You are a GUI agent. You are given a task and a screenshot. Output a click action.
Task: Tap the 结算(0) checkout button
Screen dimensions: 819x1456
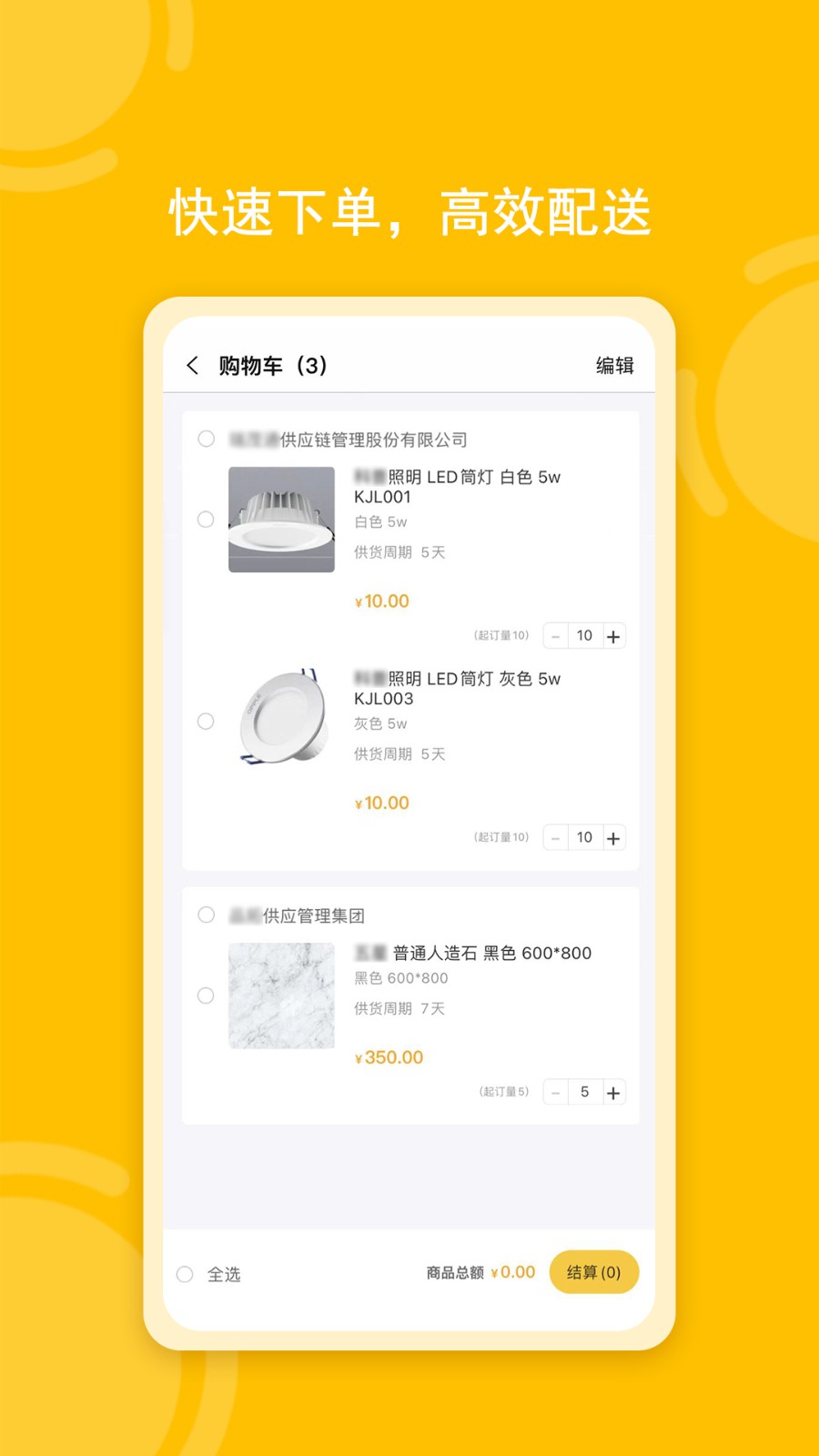593,1272
